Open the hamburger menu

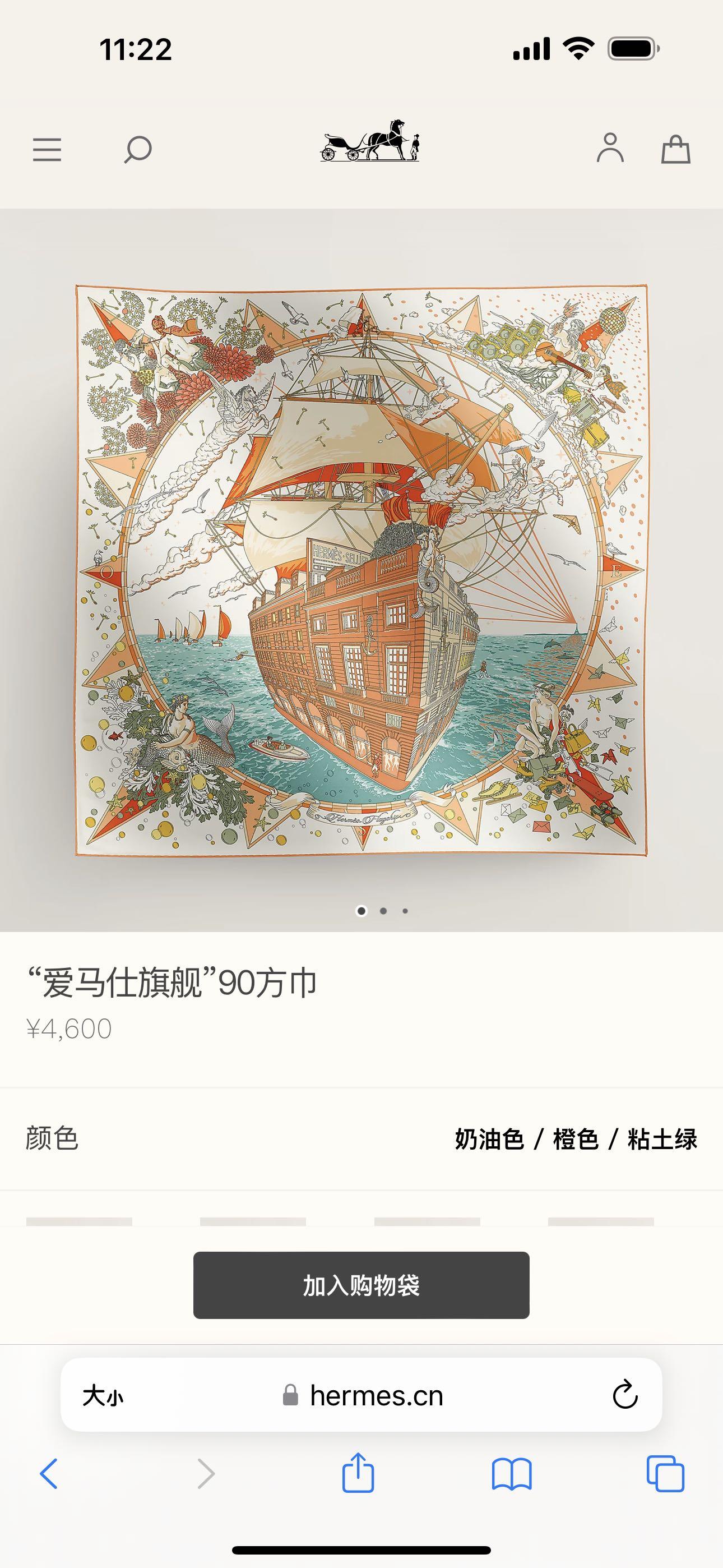pos(47,149)
